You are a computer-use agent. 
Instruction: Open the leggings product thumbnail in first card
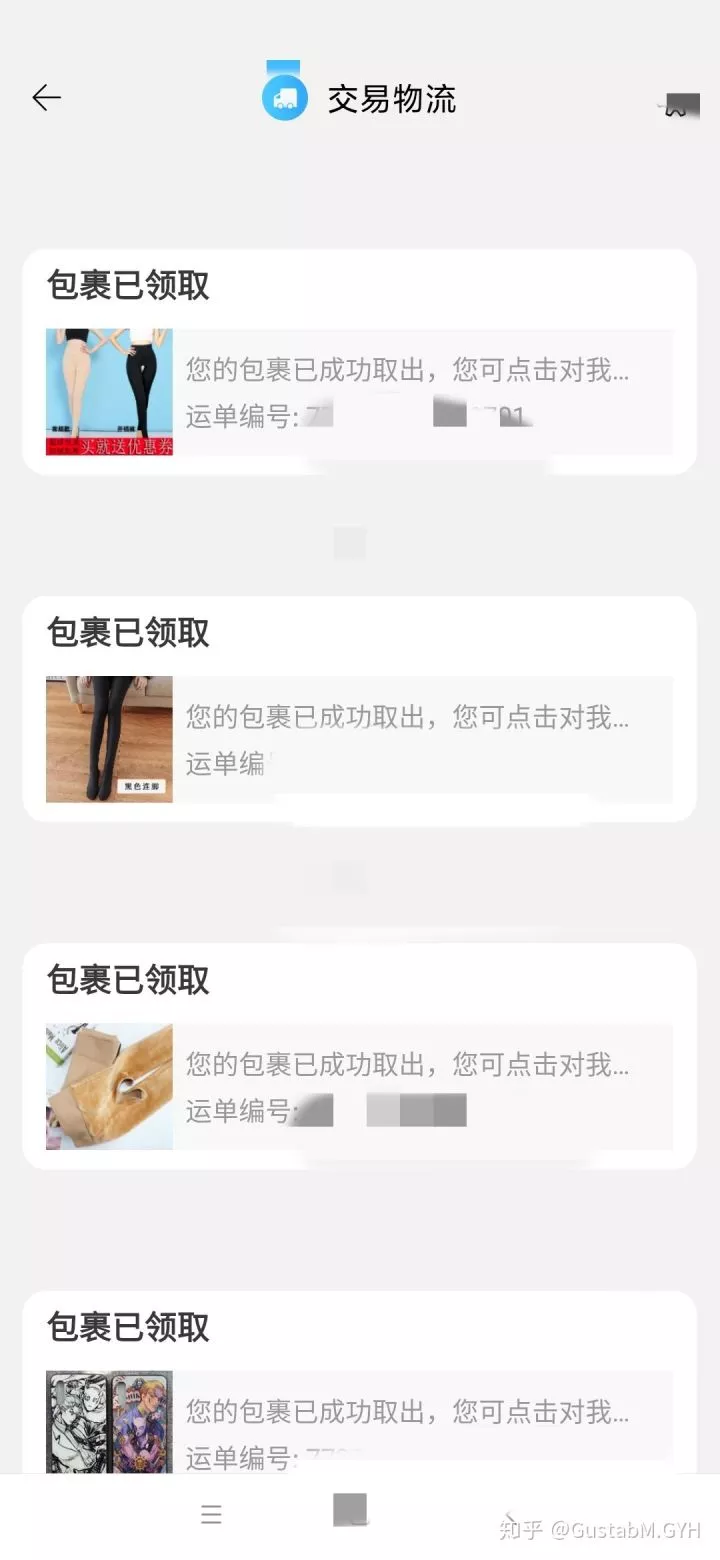pos(109,392)
